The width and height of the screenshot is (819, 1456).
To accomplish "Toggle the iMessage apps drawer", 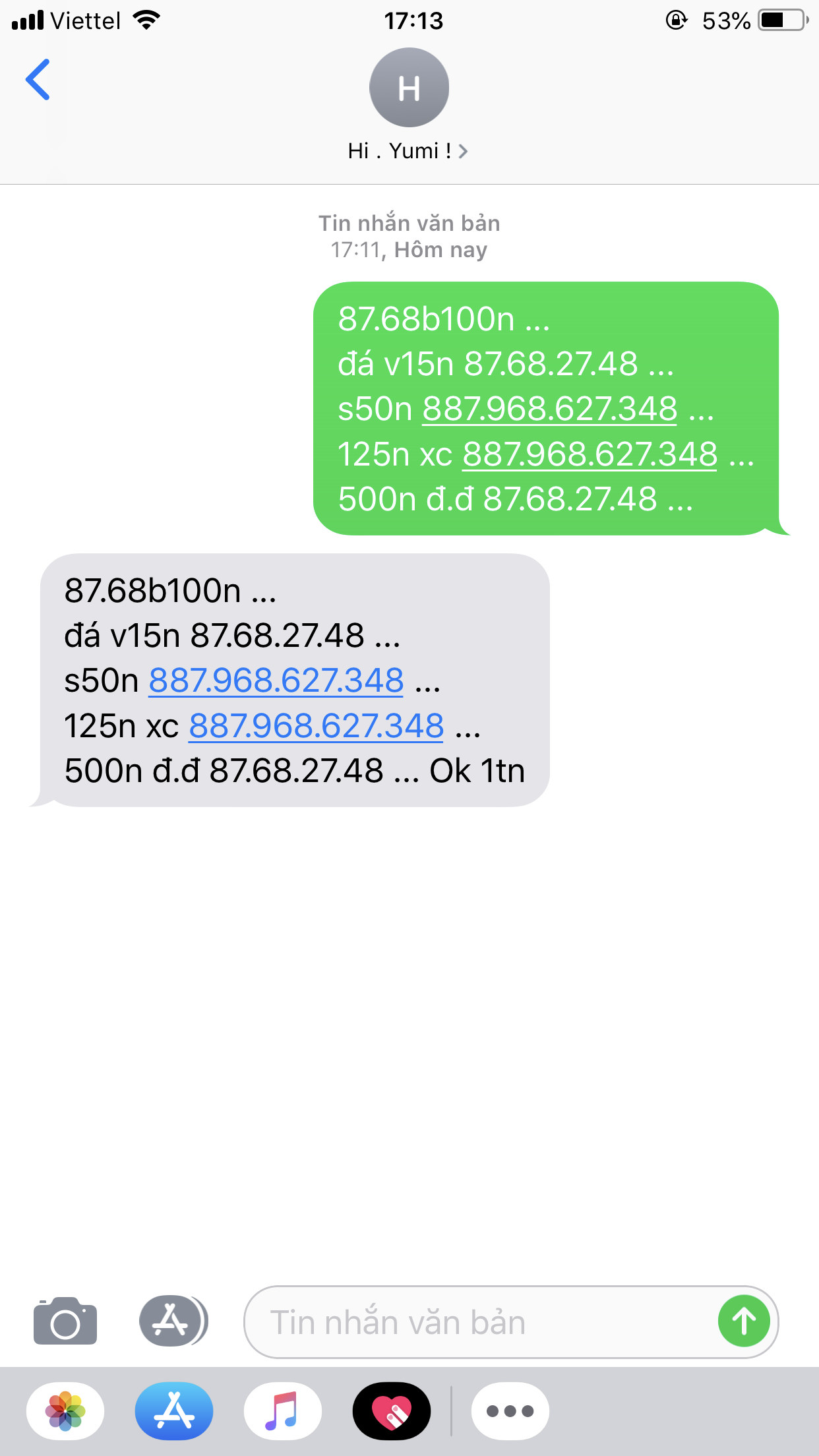I will pyautogui.click(x=173, y=1321).
